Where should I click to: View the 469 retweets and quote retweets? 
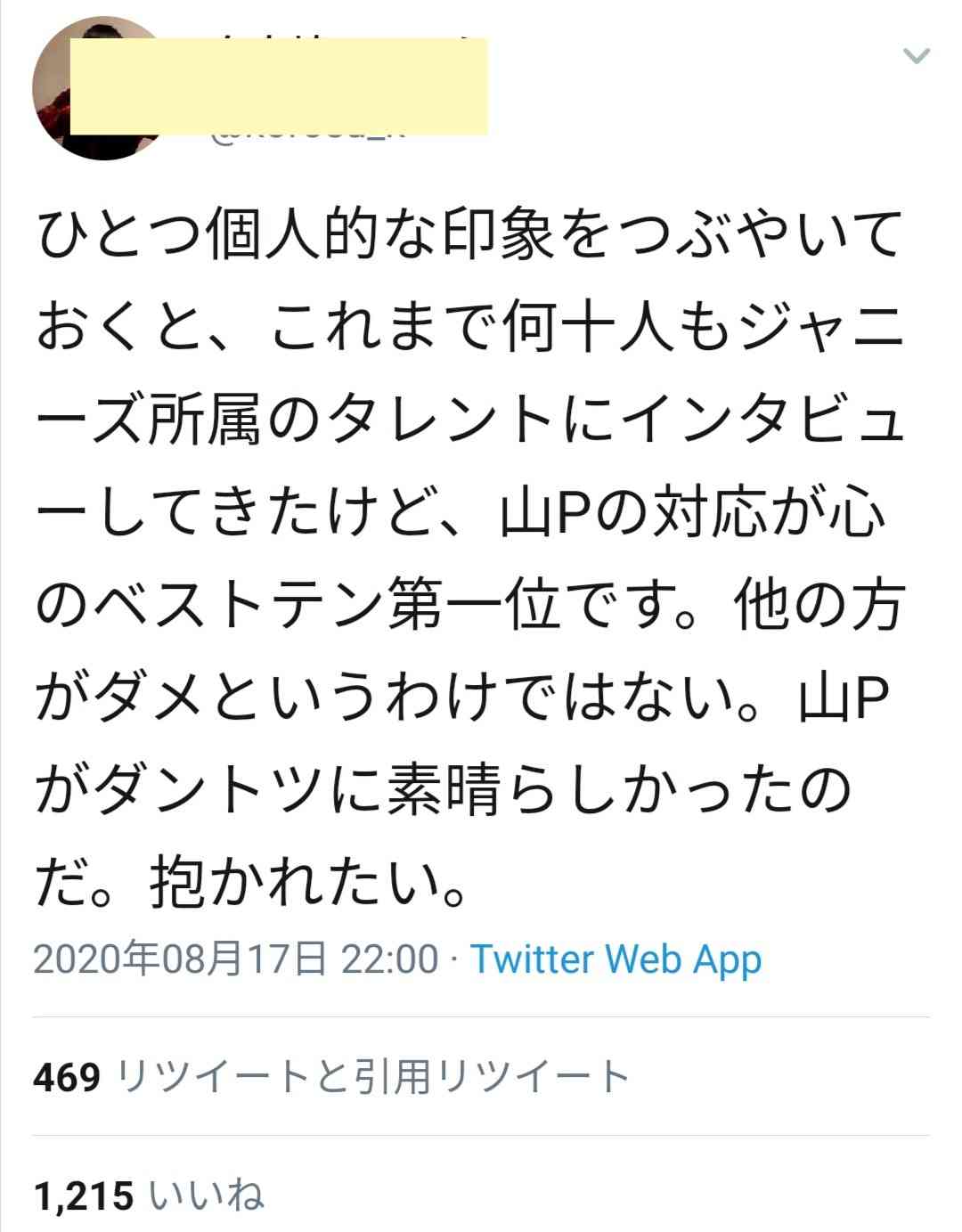(331, 1077)
